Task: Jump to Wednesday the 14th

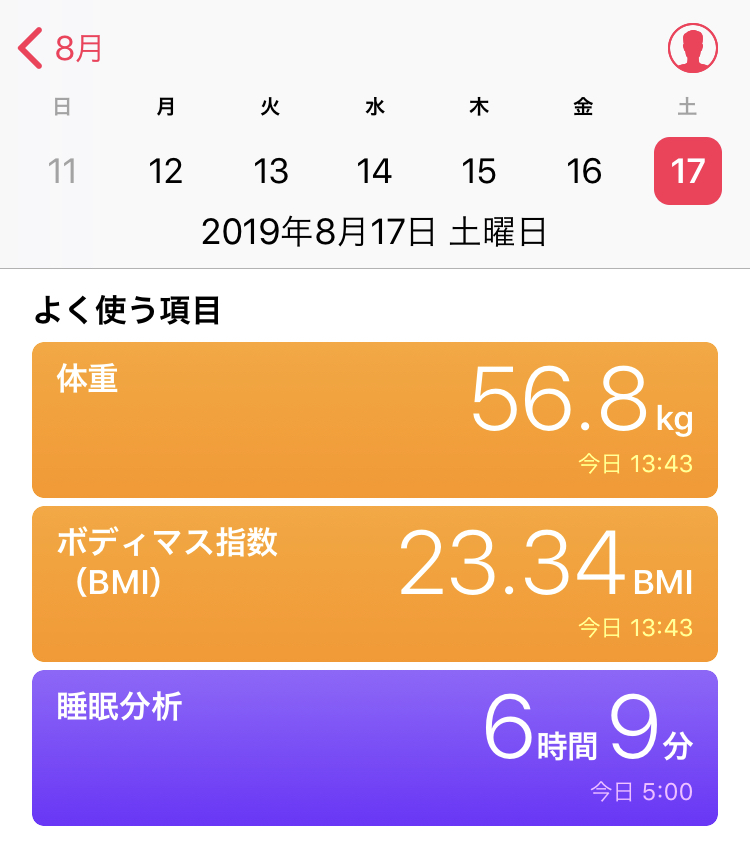Action: [x=375, y=171]
